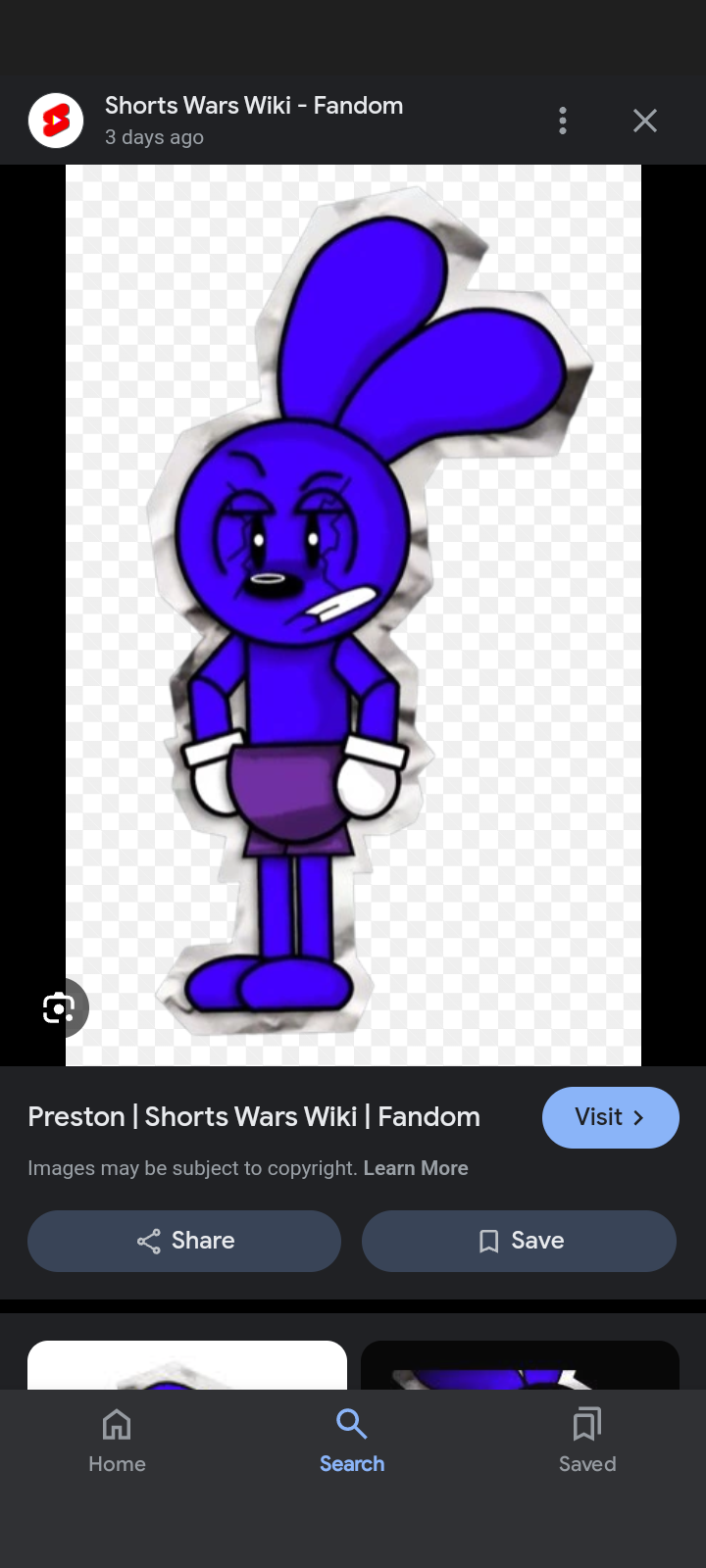Save the Preston image
The height and width of the screenshot is (1568, 706).
(x=519, y=1241)
